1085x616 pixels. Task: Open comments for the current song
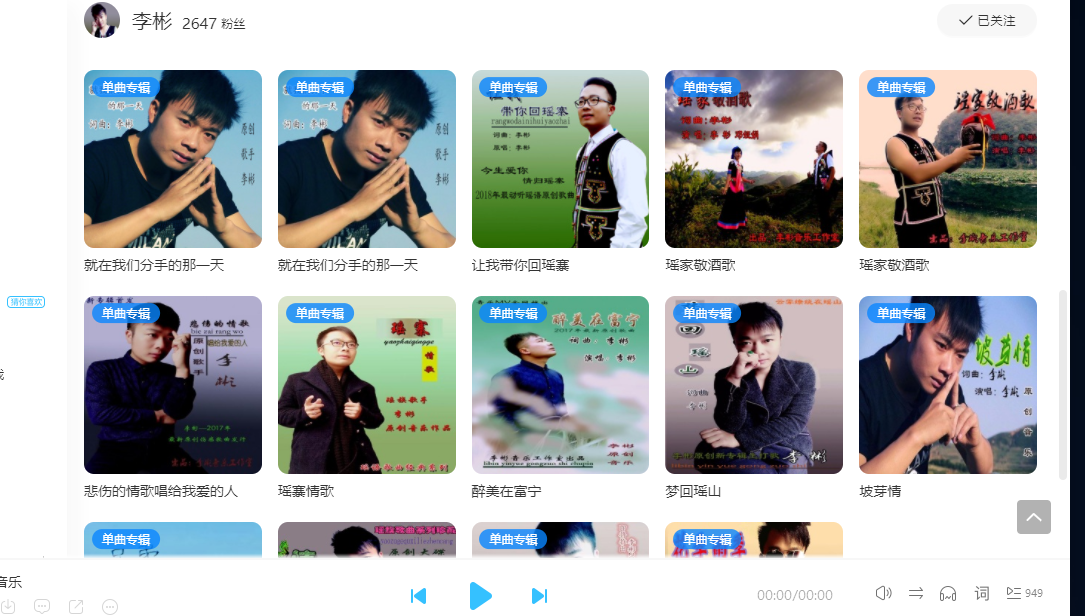[x=42, y=606]
